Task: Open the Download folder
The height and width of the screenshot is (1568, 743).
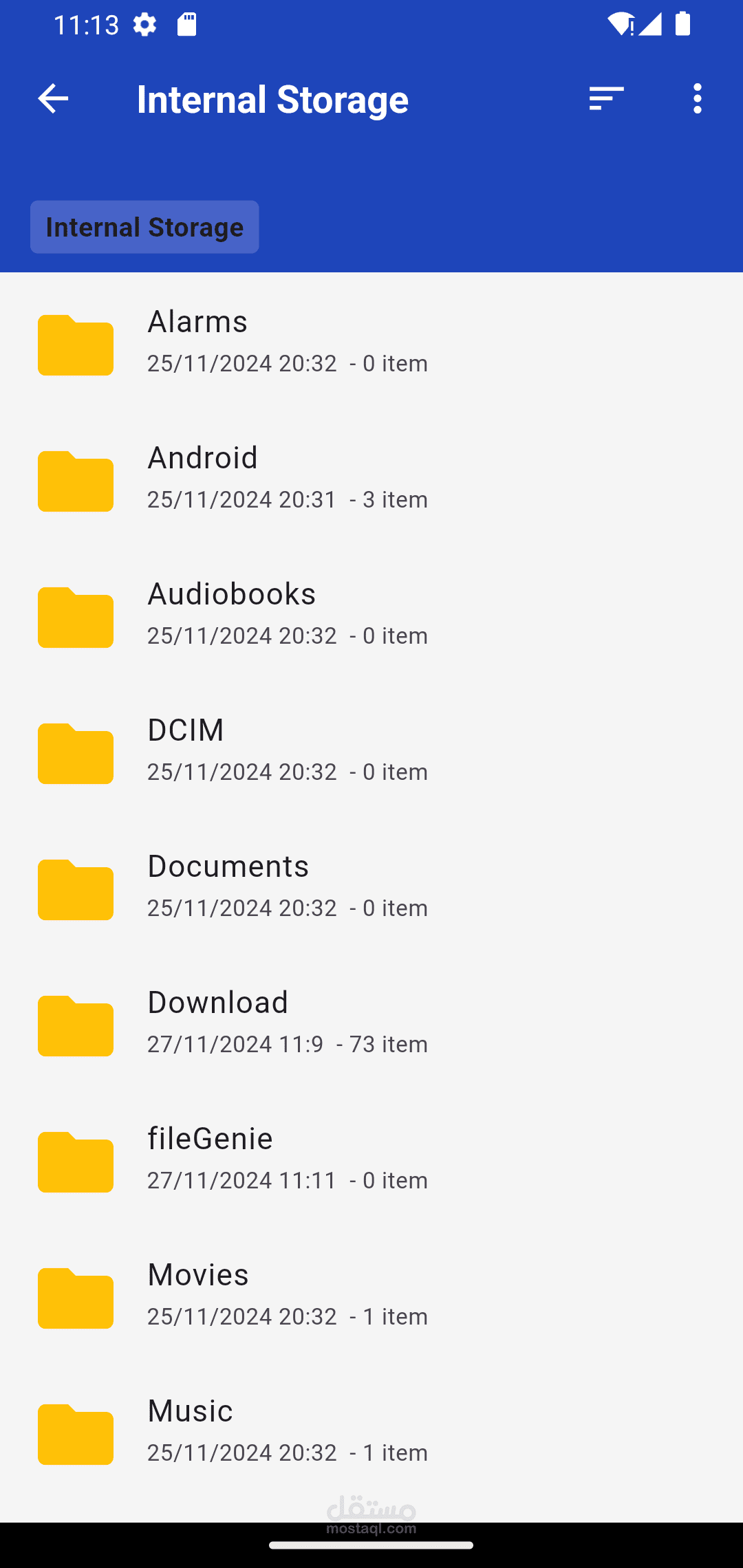Action: click(x=371, y=1023)
